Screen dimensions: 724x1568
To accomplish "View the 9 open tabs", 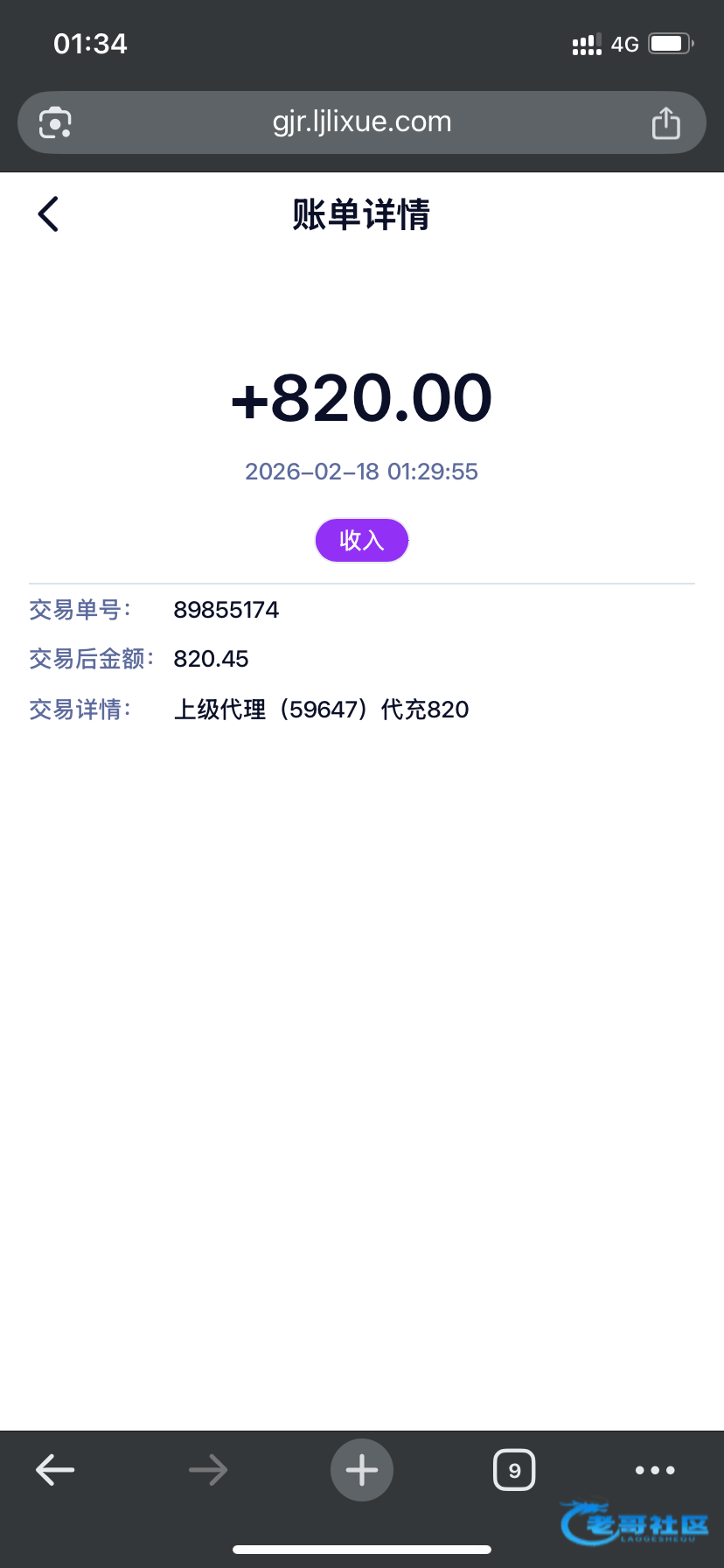I will (514, 1470).
